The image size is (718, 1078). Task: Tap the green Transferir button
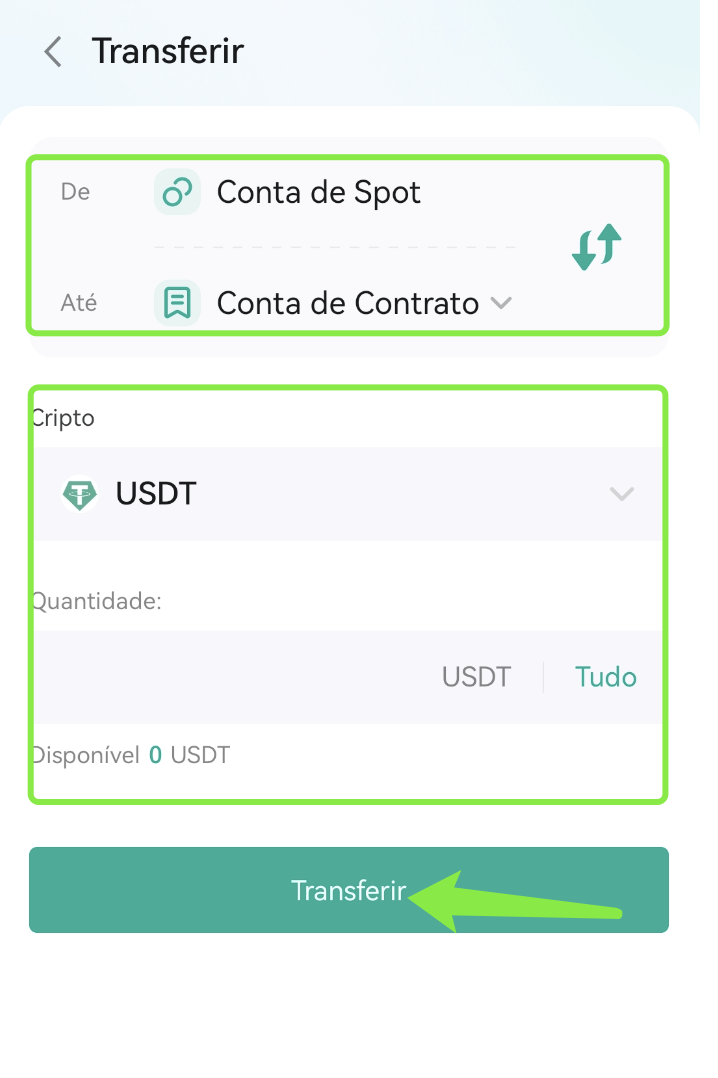[x=349, y=890]
